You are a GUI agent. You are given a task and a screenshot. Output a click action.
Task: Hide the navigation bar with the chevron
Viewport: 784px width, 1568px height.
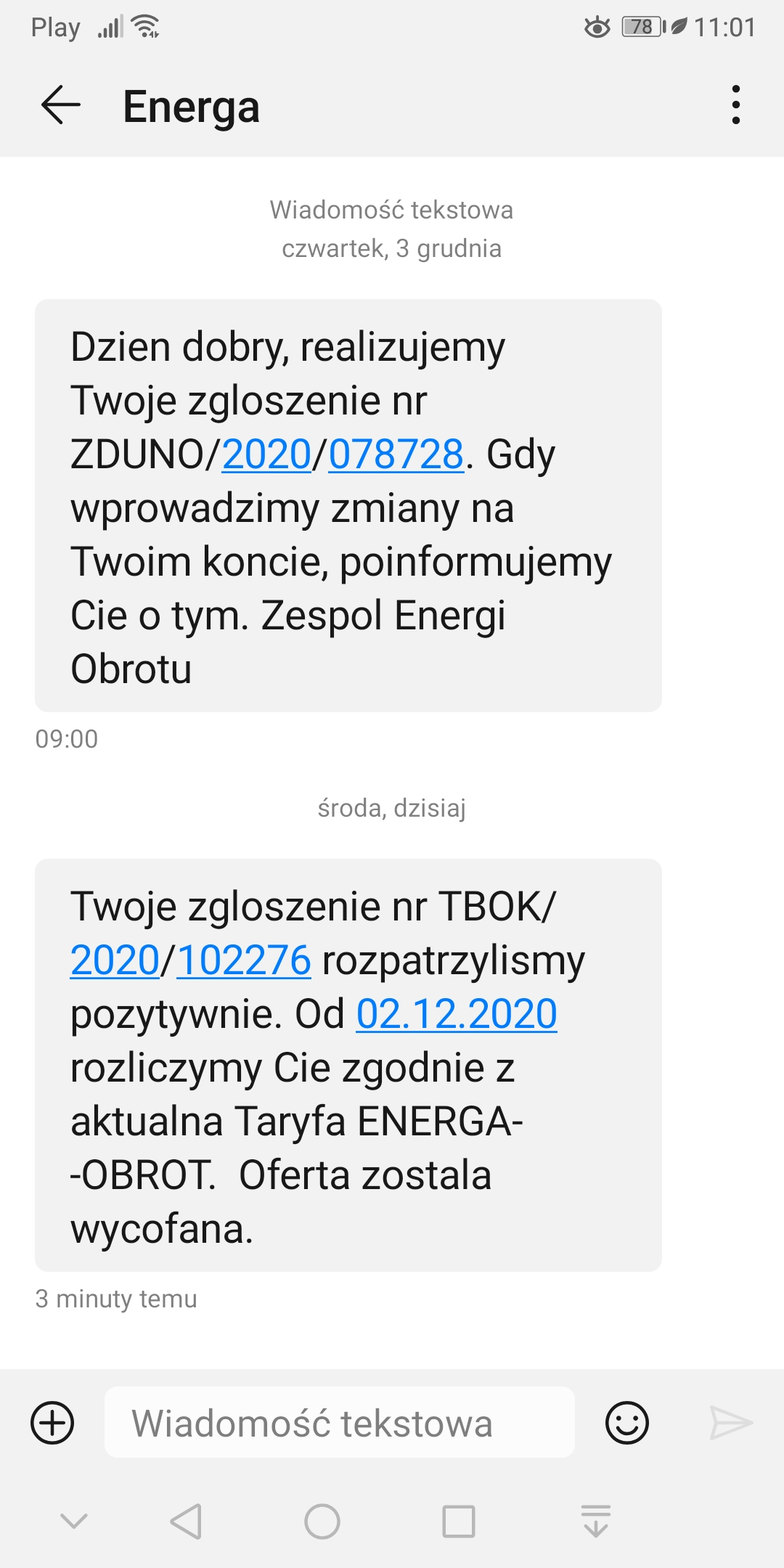[74, 1521]
